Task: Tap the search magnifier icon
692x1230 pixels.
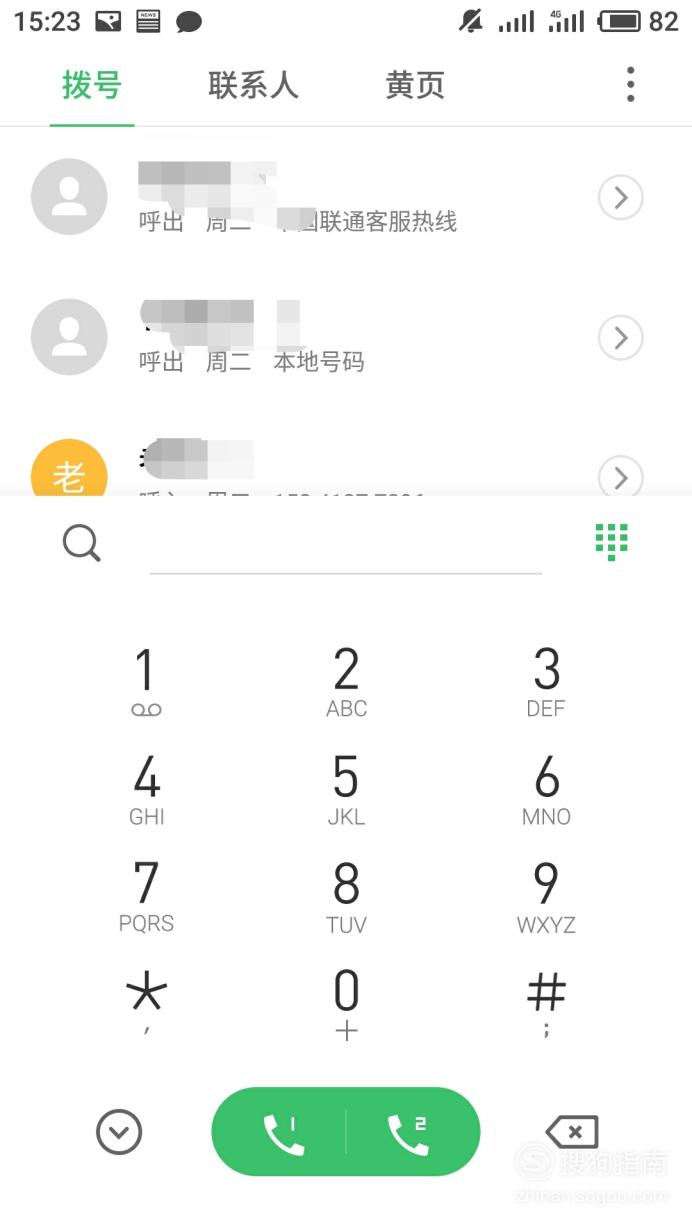Action: (82, 544)
